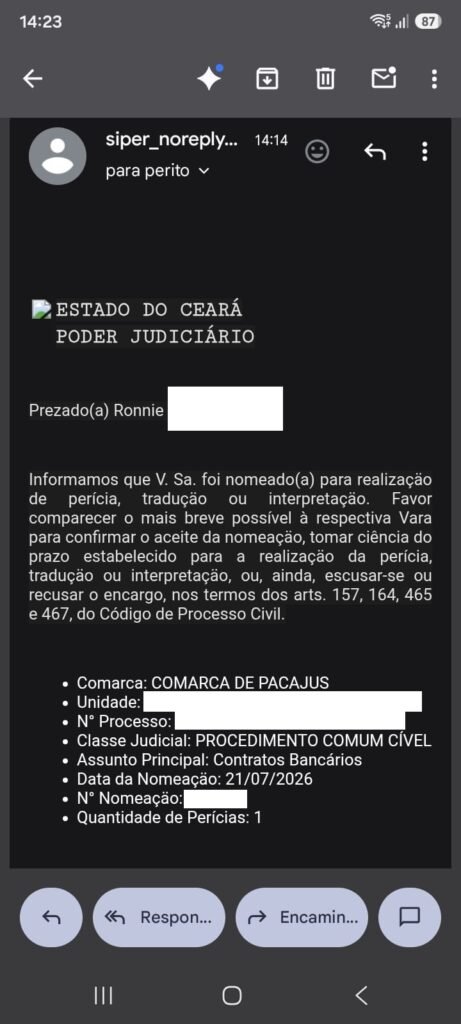The image size is (461, 1024).
Task: Choose the Respon... reply all button
Action: 159,918
